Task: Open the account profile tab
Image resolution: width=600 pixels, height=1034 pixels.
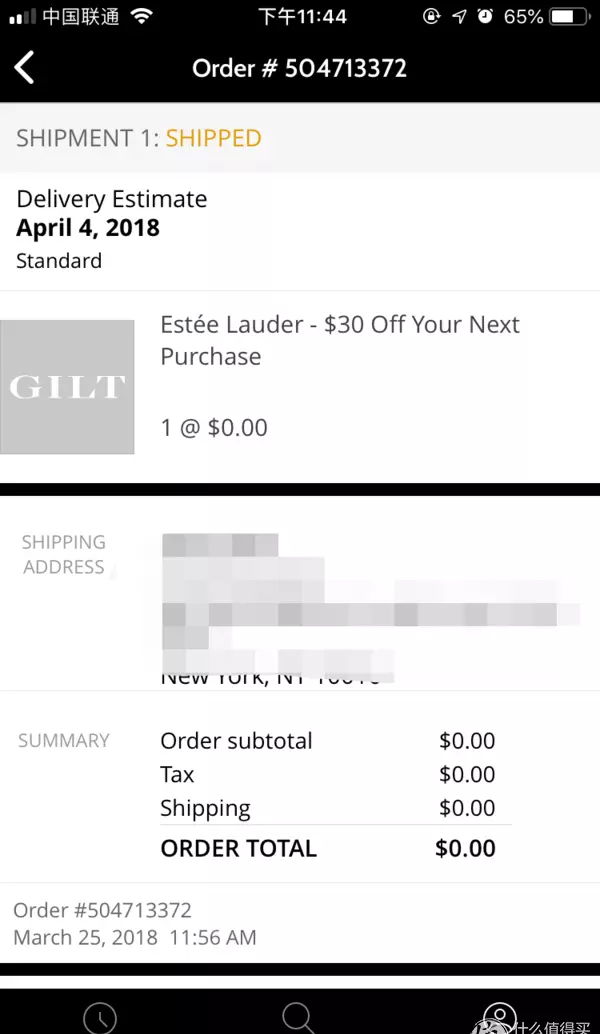Action: [x=499, y=1018]
